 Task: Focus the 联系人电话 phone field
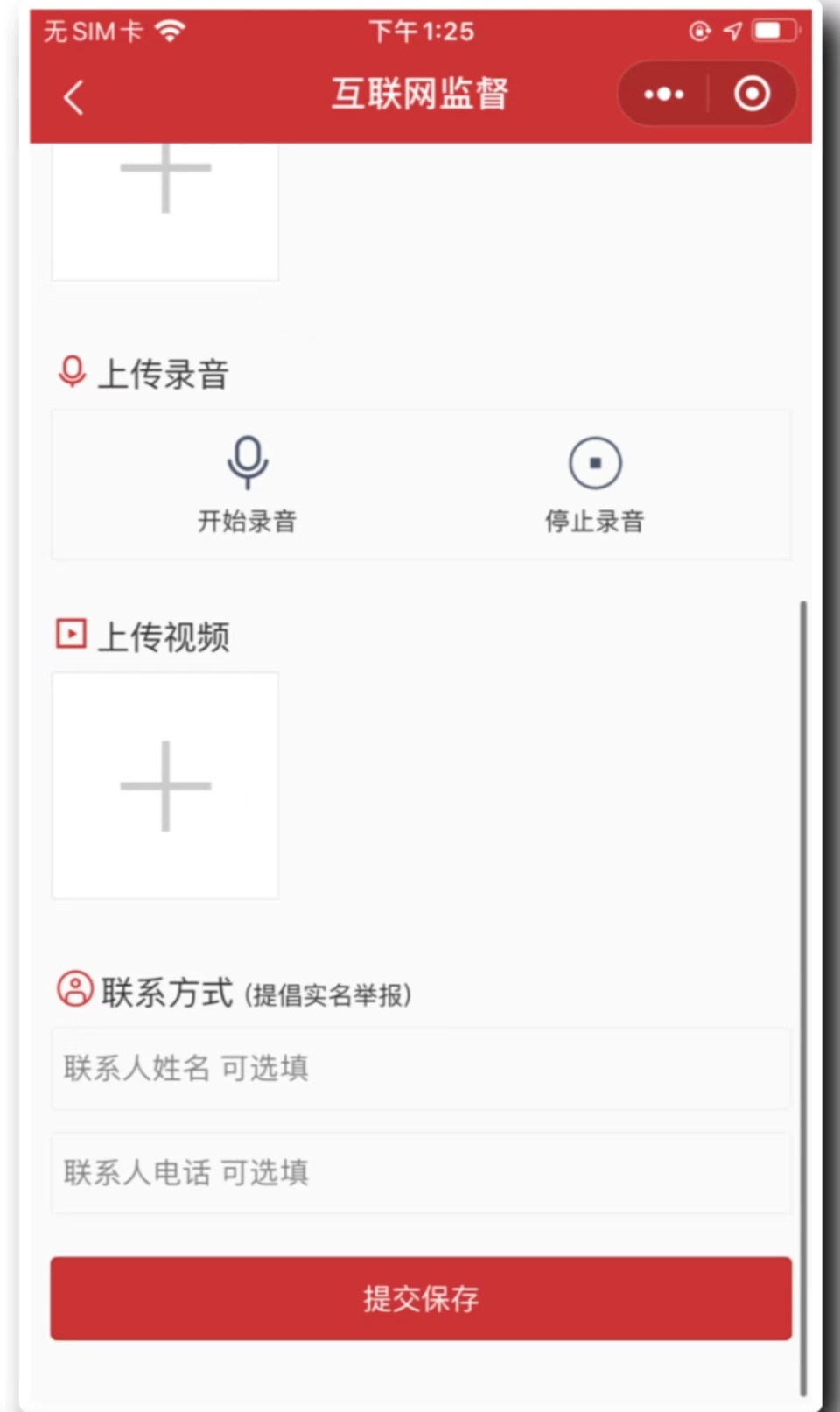(x=421, y=1173)
